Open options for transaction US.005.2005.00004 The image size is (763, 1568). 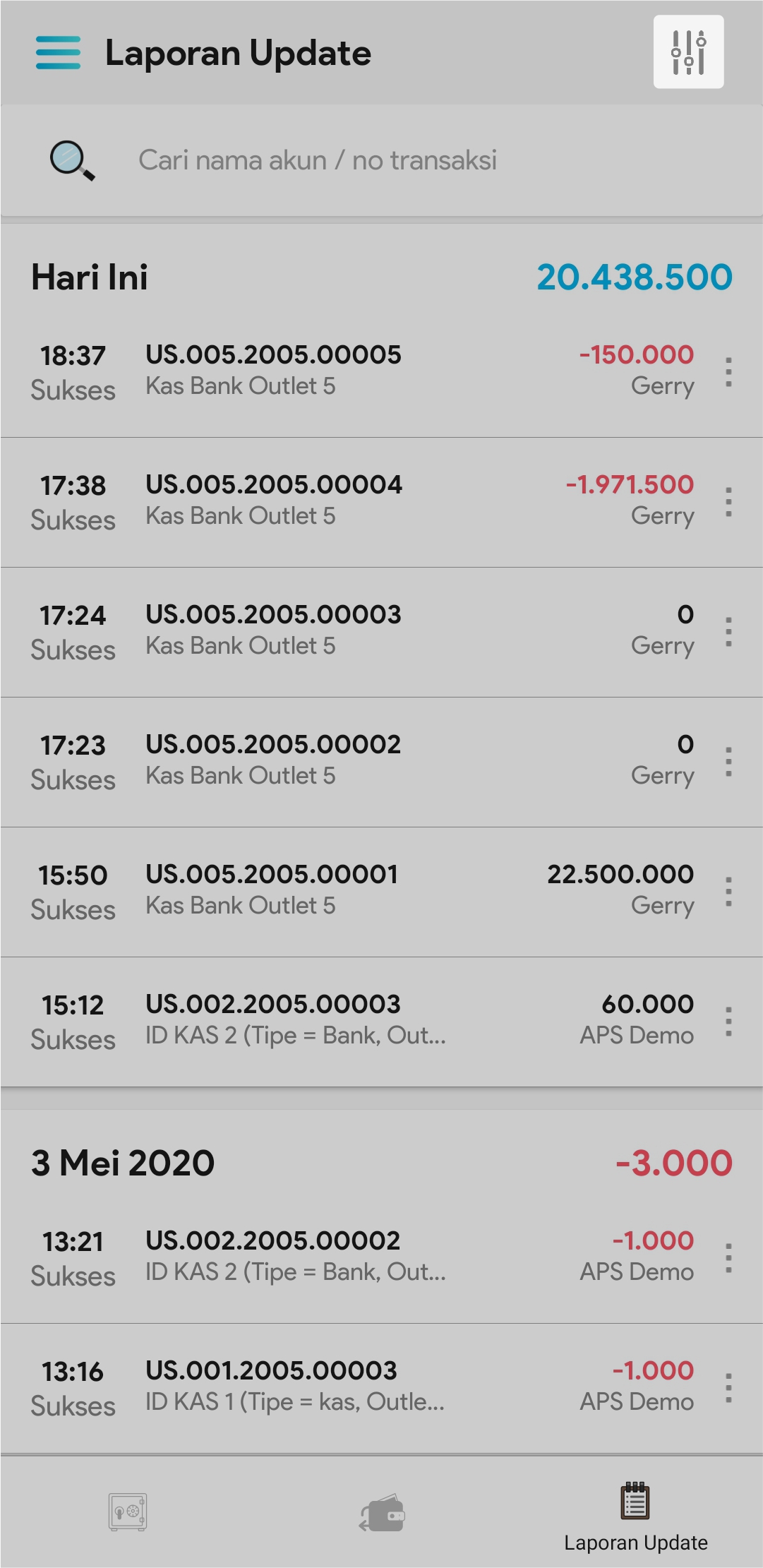point(728,502)
